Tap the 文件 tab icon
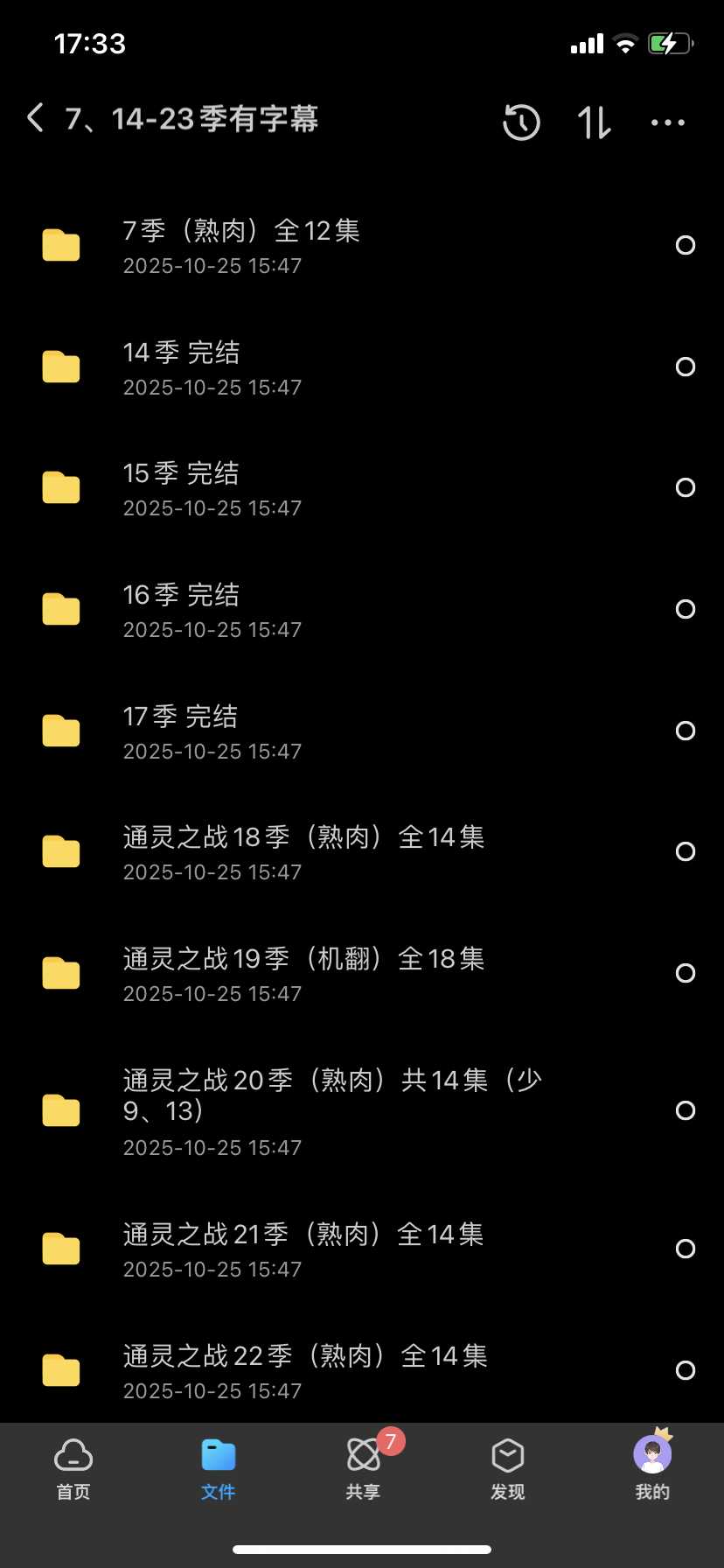This screenshot has width=724, height=1568. point(218,1457)
